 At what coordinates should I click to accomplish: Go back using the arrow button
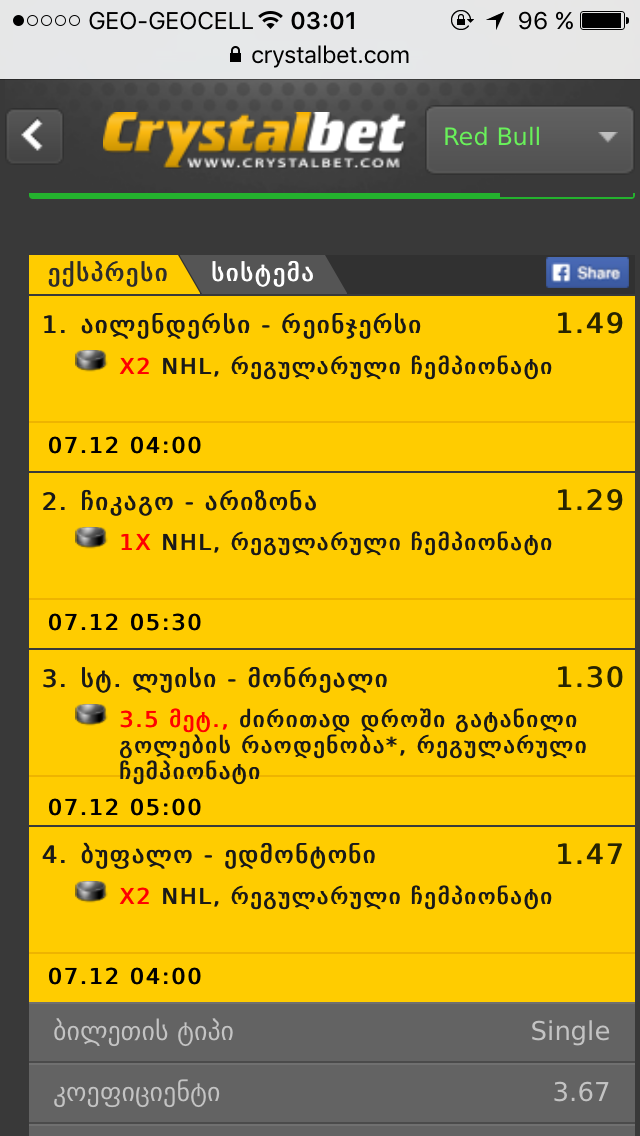click(34, 136)
